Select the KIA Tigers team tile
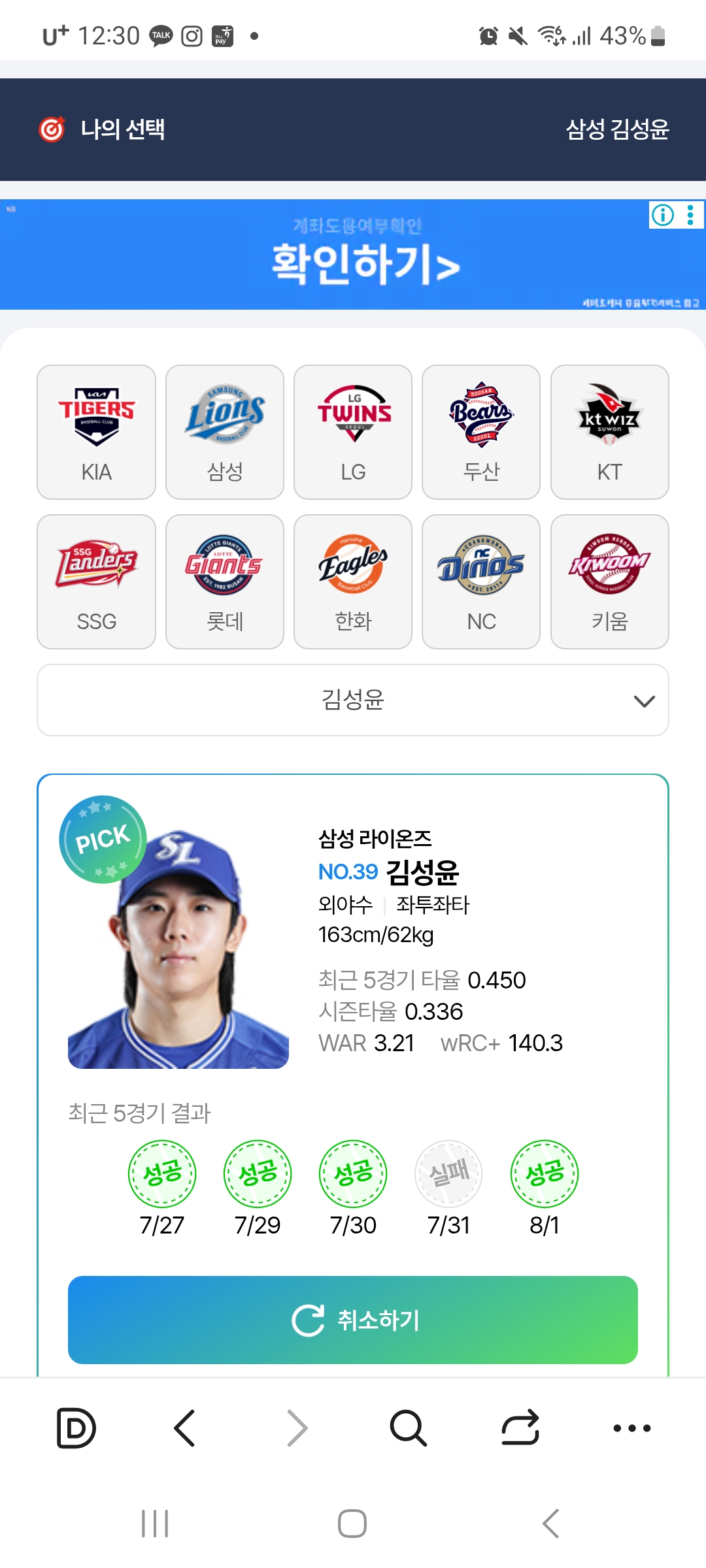The height and width of the screenshot is (1568, 706). coord(96,432)
